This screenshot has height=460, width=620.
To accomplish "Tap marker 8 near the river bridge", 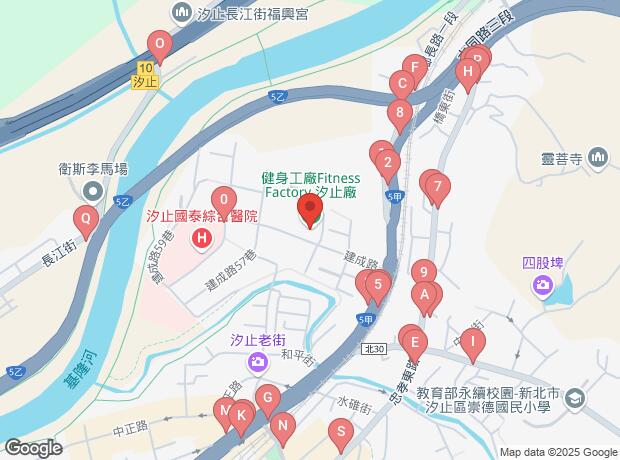I will coord(400,113).
